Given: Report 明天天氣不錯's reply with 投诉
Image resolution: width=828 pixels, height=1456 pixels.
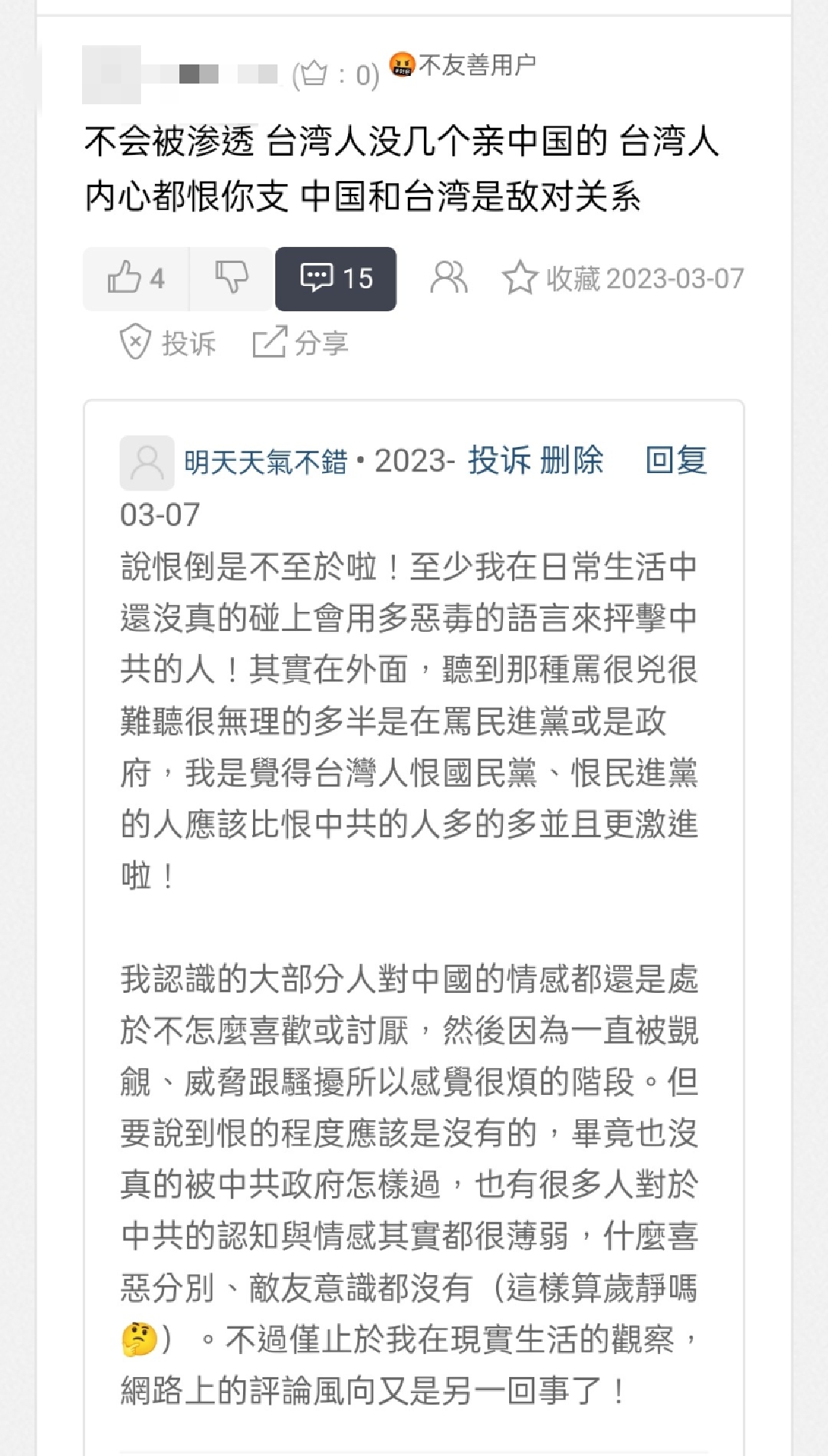Looking at the screenshot, I should (x=499, y=461).
